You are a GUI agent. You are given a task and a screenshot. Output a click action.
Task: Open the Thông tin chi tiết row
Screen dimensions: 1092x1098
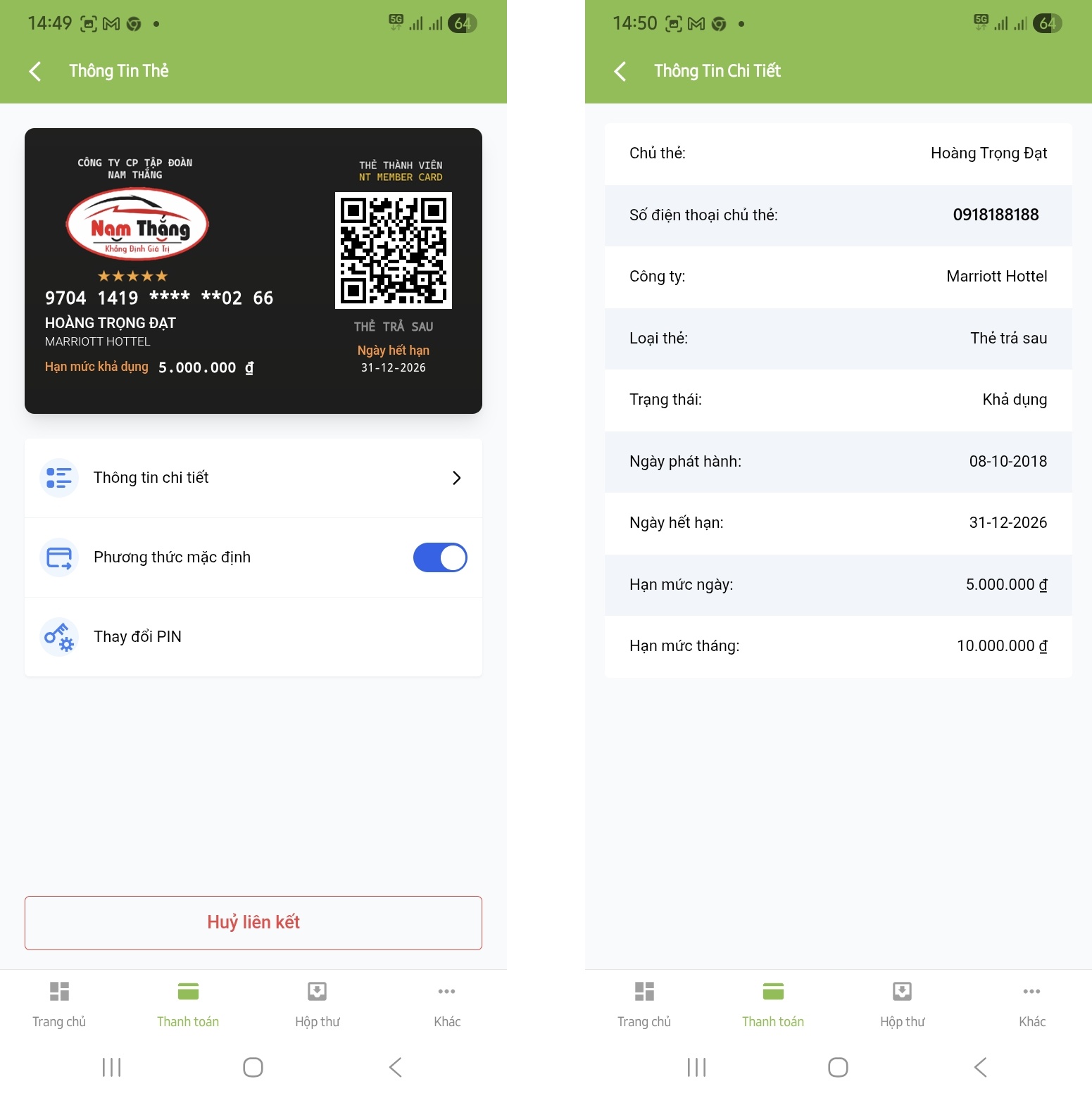253,478
